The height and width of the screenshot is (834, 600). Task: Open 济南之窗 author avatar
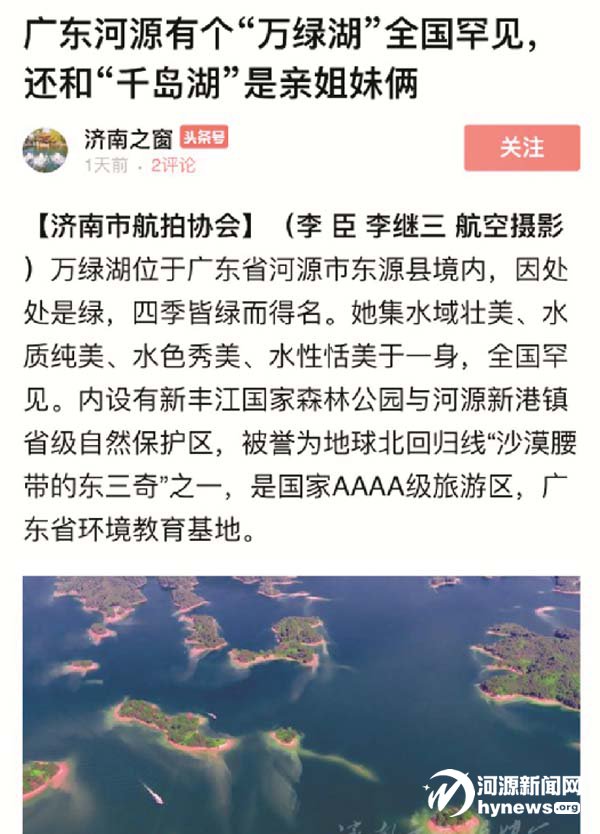click(45, 150)
